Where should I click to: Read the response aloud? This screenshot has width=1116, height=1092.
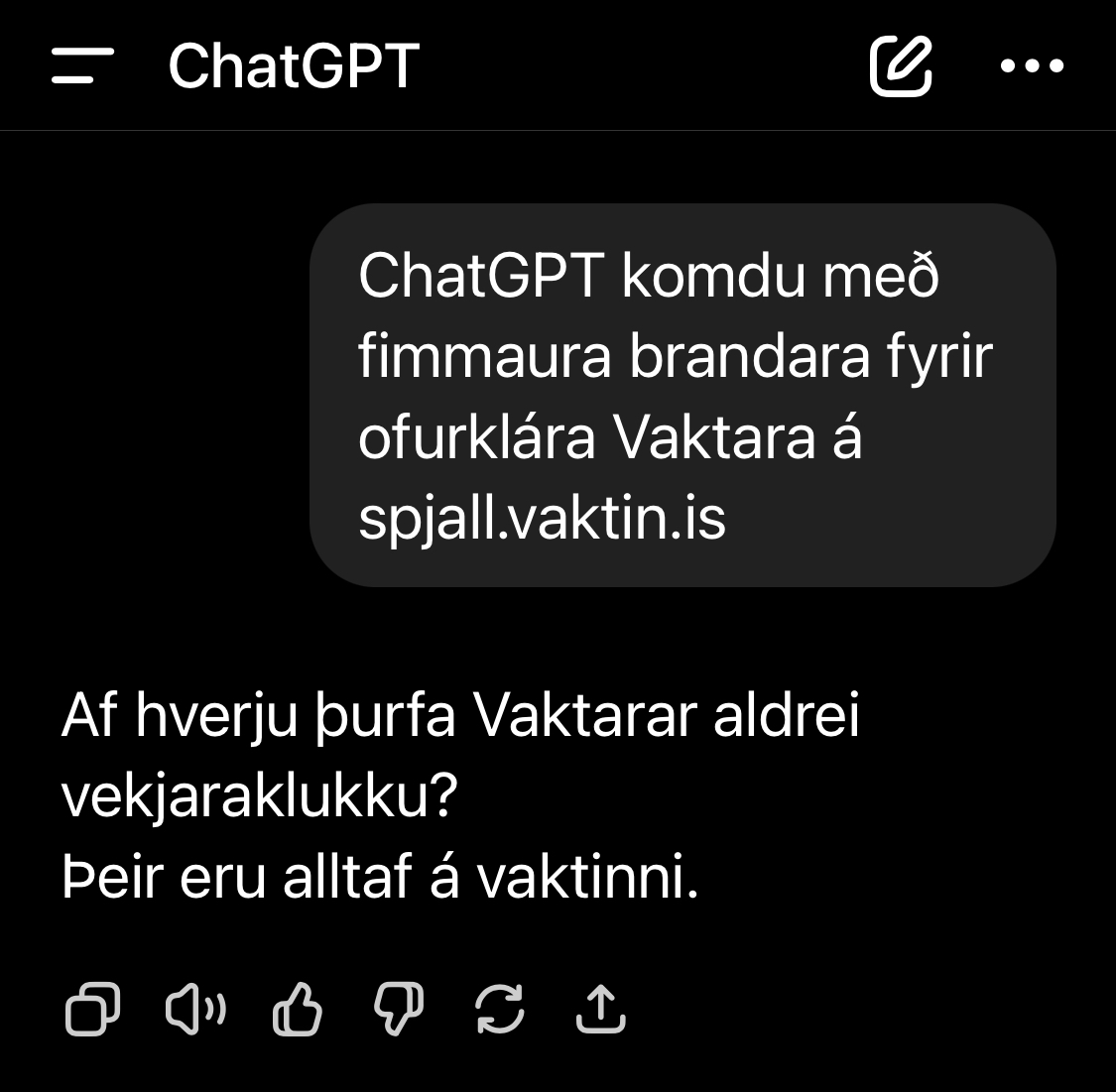click(194, 1010)
